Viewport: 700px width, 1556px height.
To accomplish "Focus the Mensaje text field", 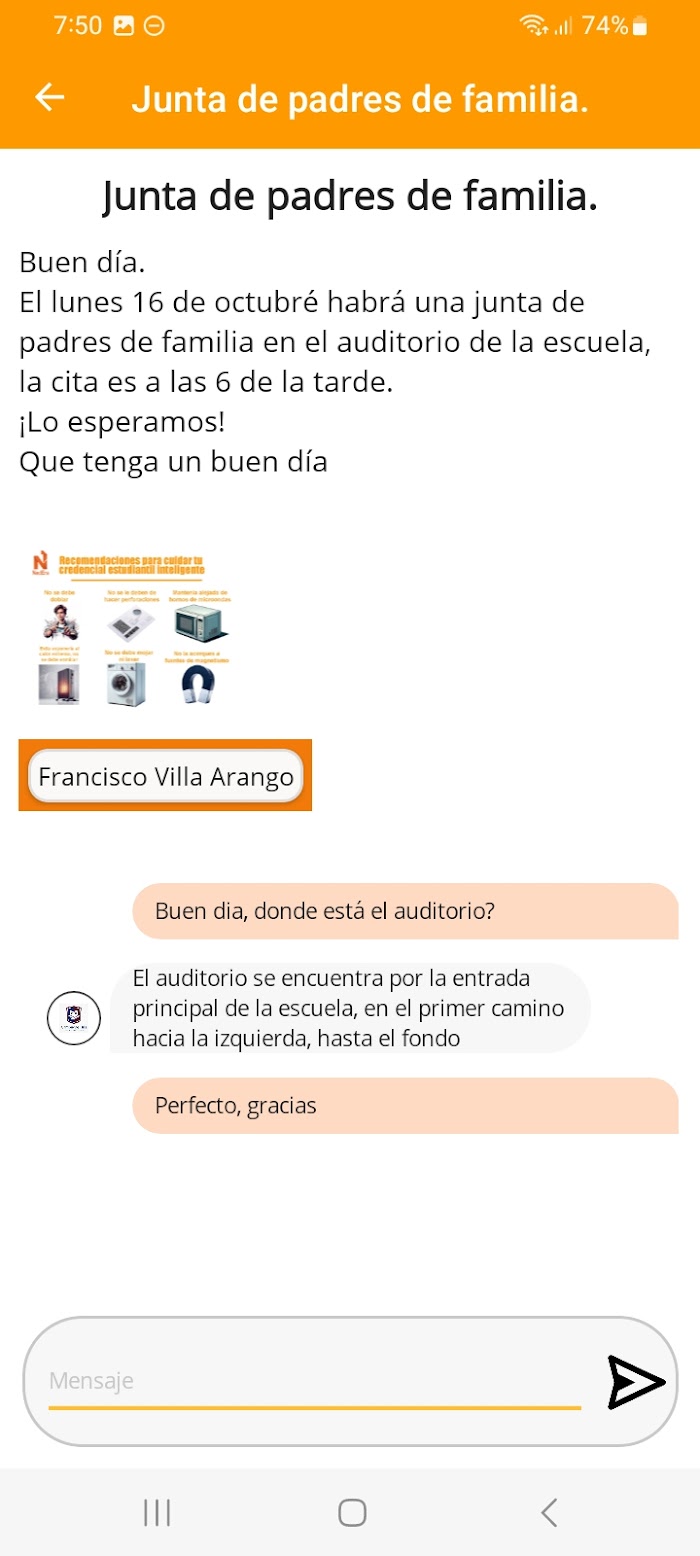I will point(314,1381).
